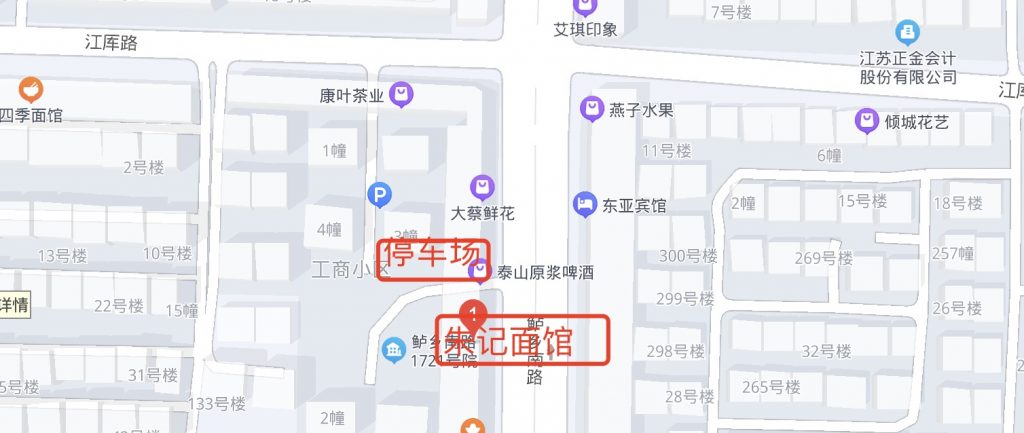The height and width of the screenshot is (433, 1024).
Task: Select the 倾城花艺 shop marker
Action: point(867,122)
